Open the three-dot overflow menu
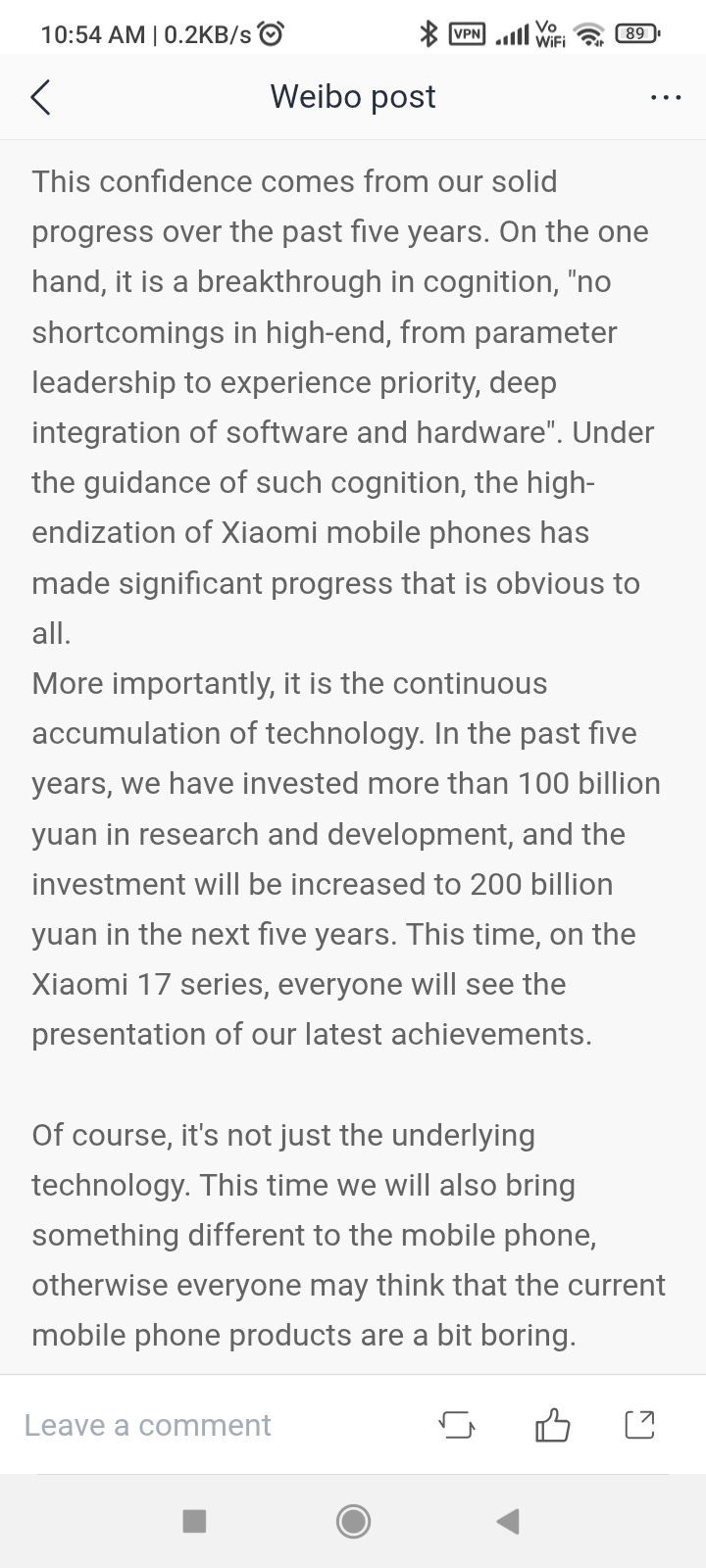706x1568 pixels. (x=666, y=98)
